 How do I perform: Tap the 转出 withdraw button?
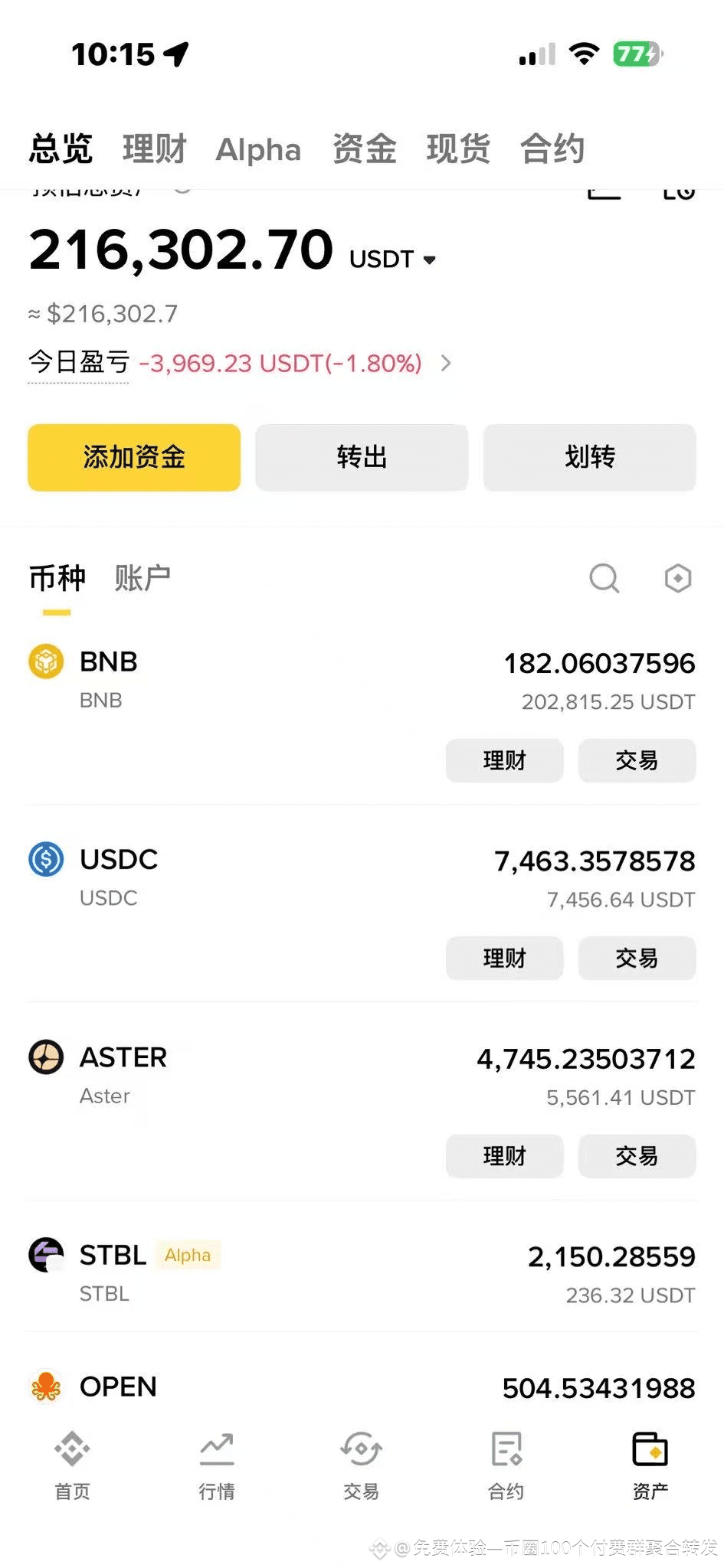coord(362,457)
